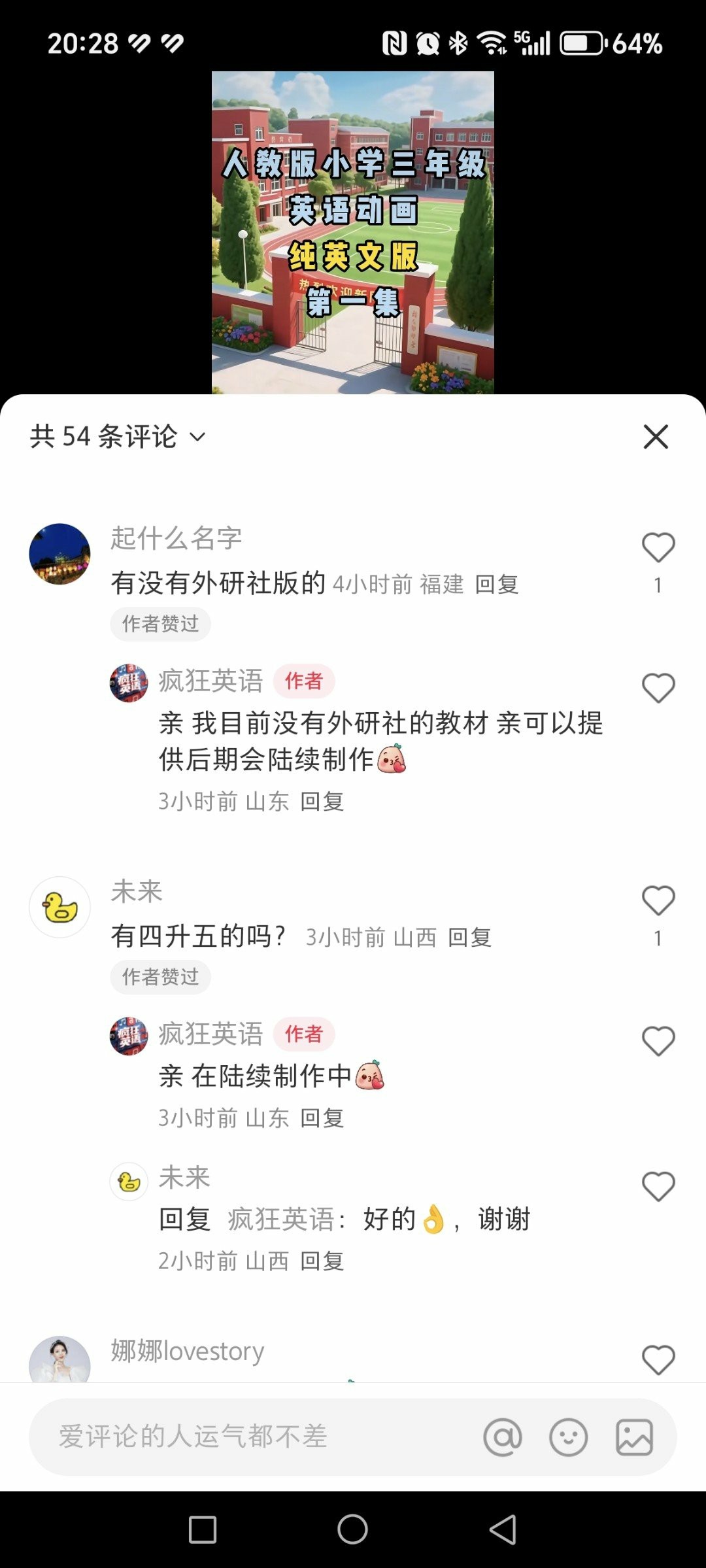
Task: Like 疯狂英语's reply about 外研社 textbooks
Action: [658, 689]
